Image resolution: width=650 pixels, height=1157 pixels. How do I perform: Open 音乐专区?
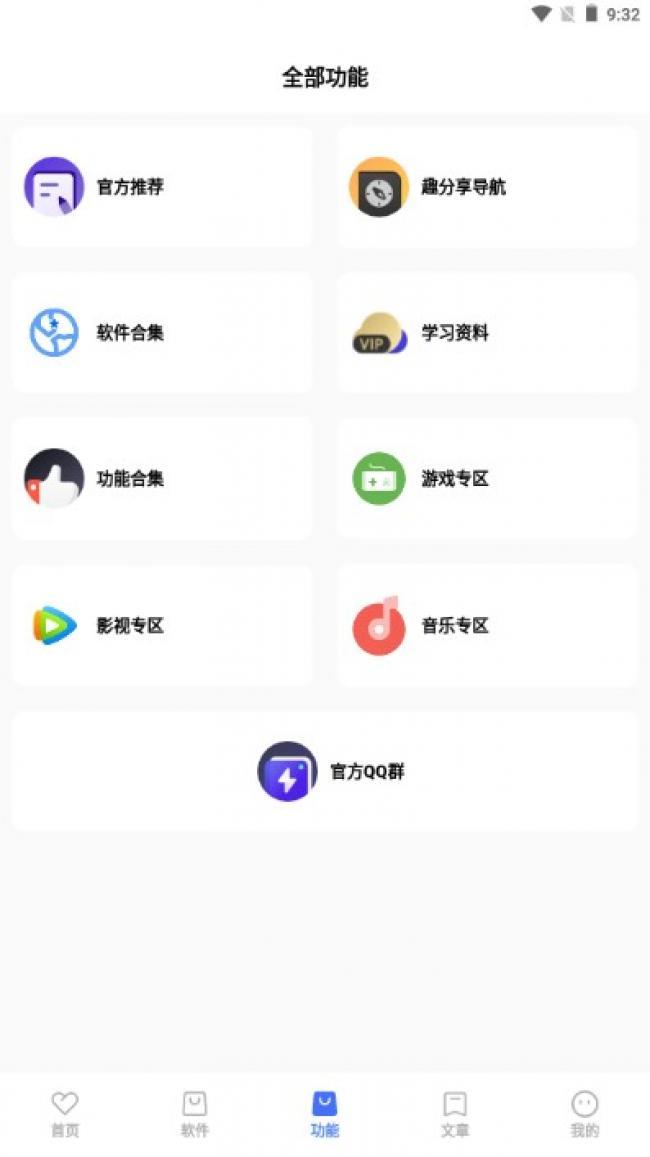[x=487, y=626]
